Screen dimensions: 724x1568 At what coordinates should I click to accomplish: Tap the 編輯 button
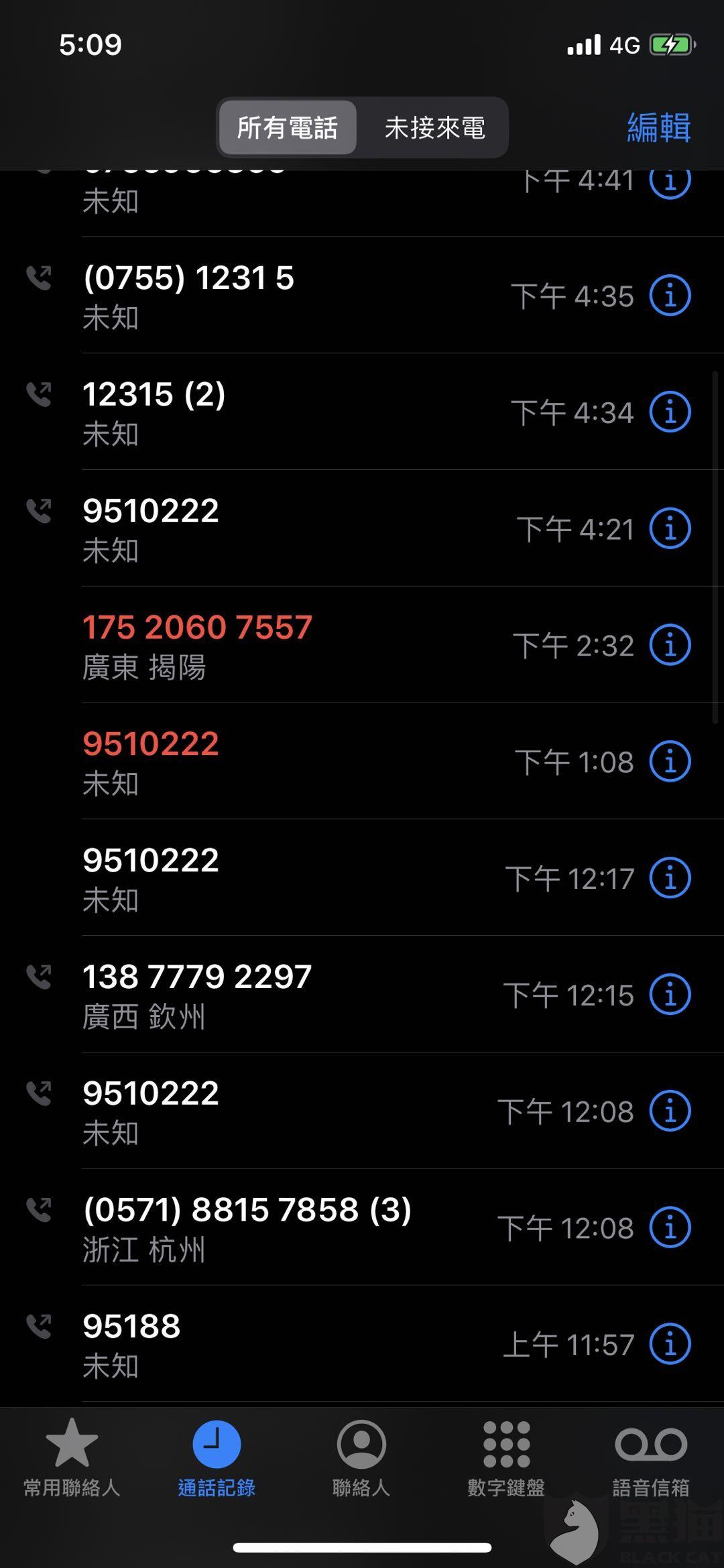point(658,127)
